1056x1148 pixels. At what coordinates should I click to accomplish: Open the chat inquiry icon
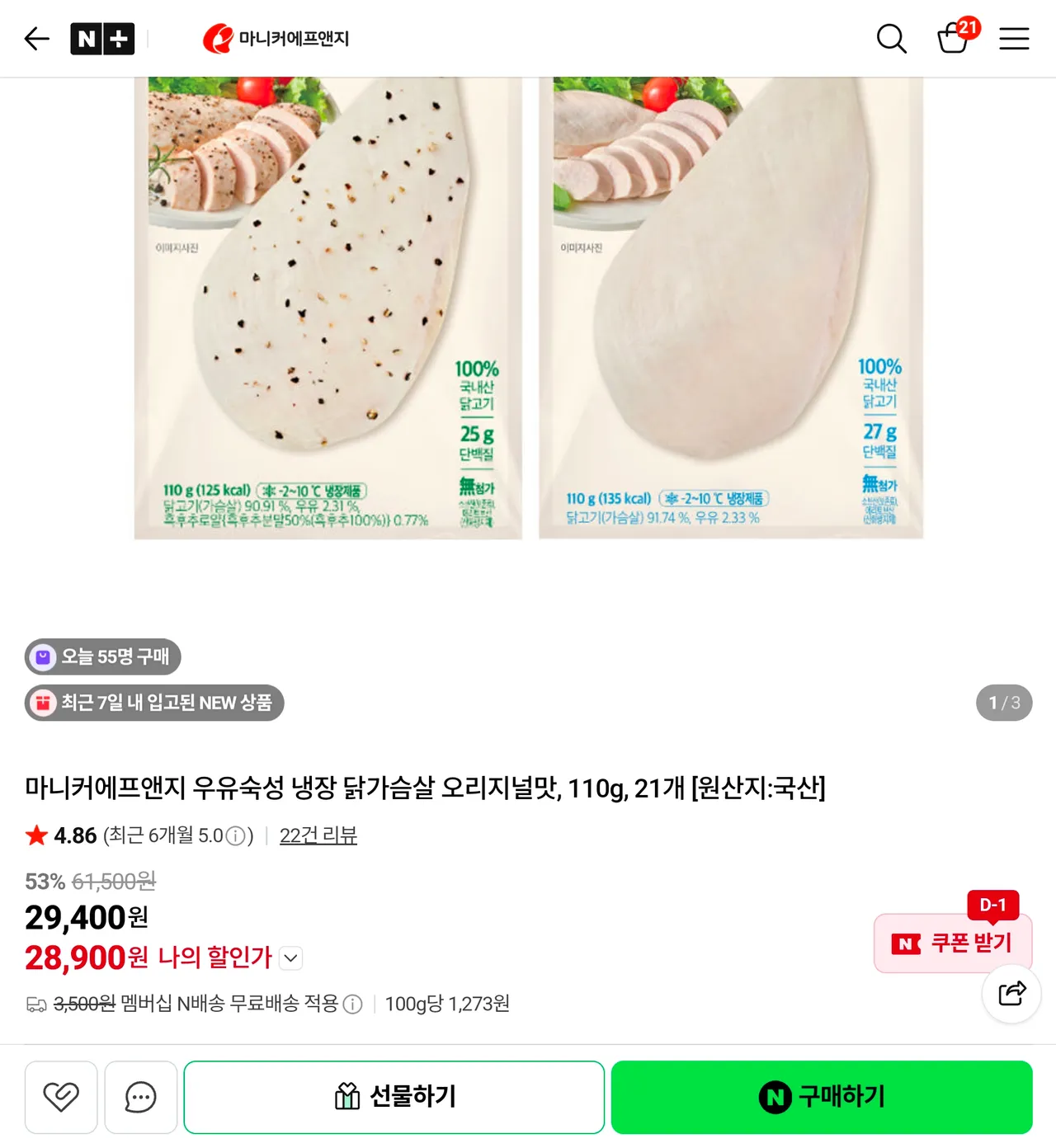pyautogui.click(x=141, y=1097)
